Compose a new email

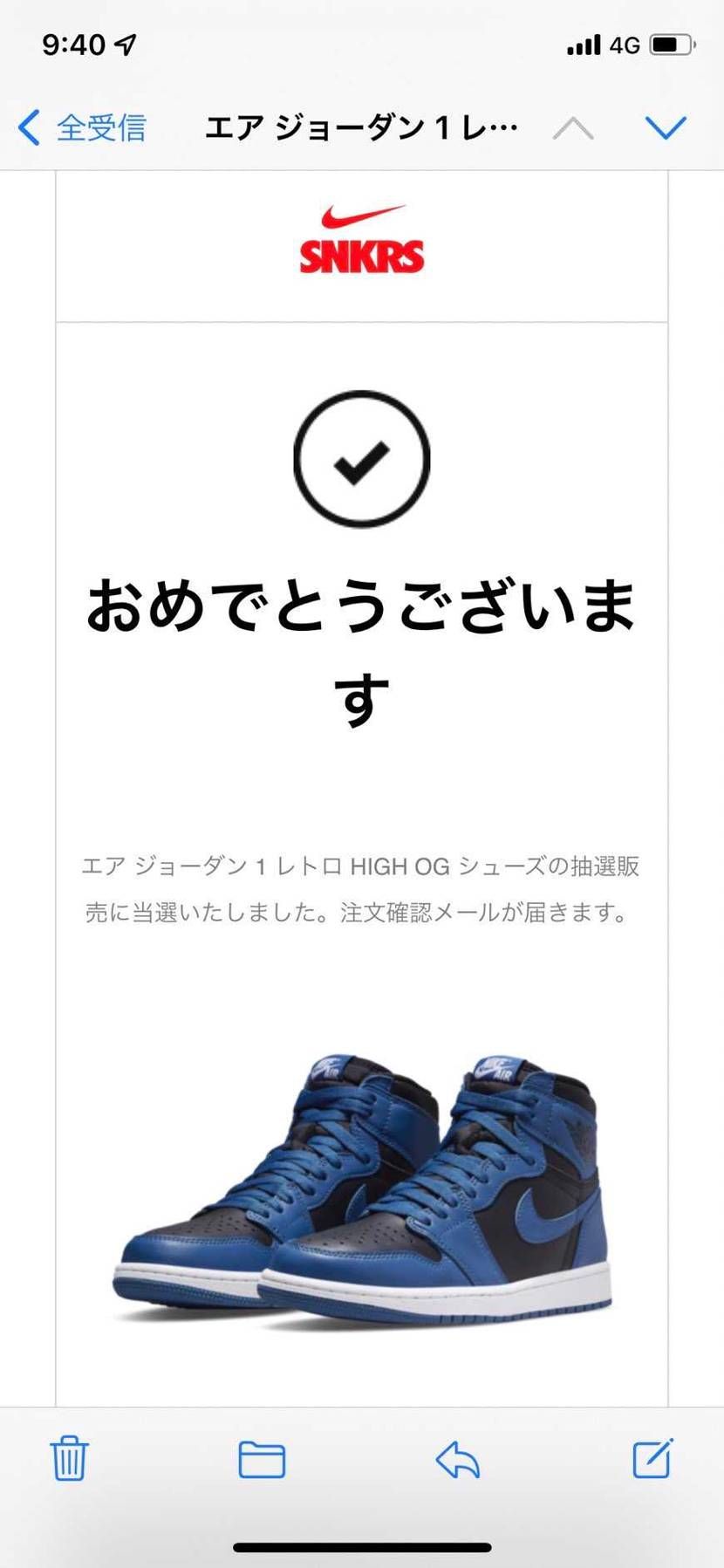coord(652,1457)
